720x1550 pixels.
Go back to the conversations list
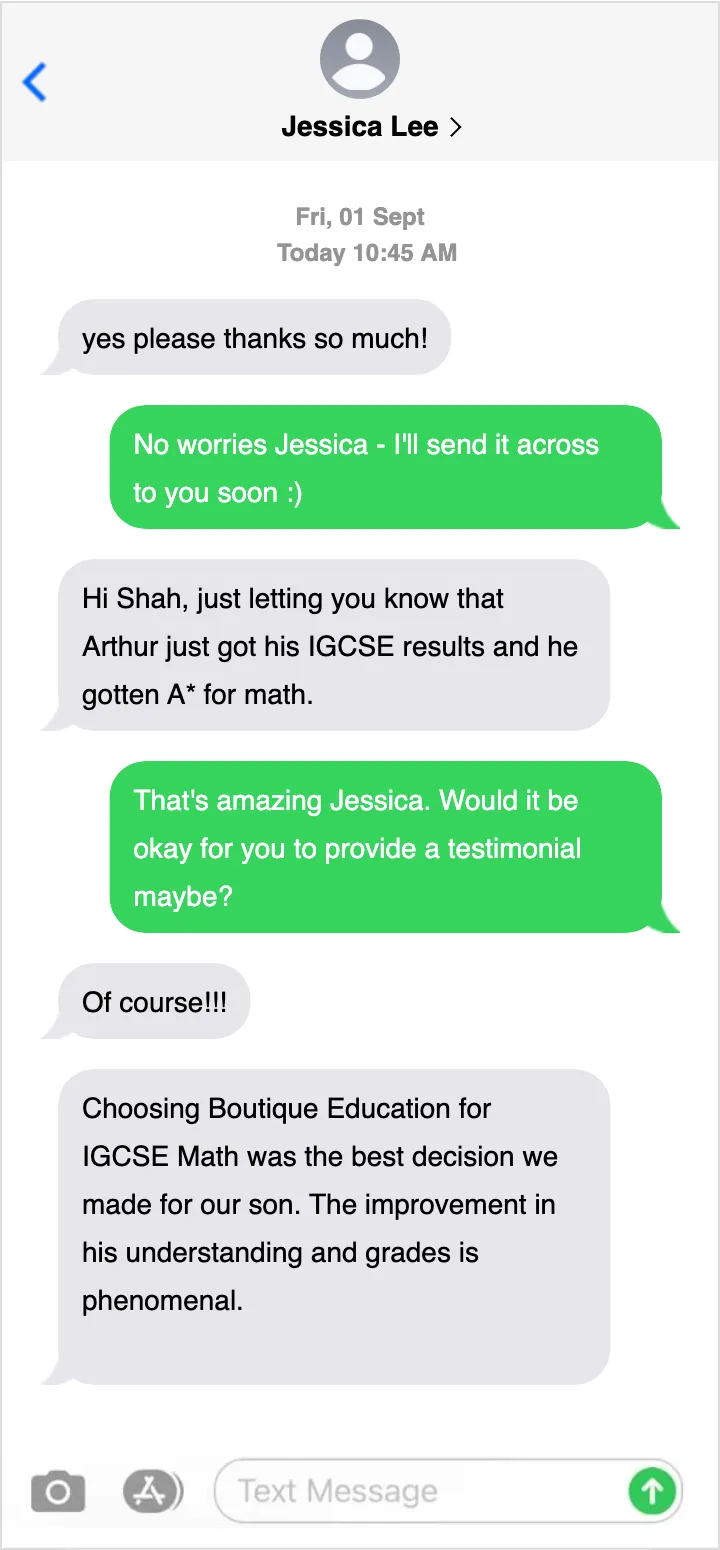click(35, 82)
